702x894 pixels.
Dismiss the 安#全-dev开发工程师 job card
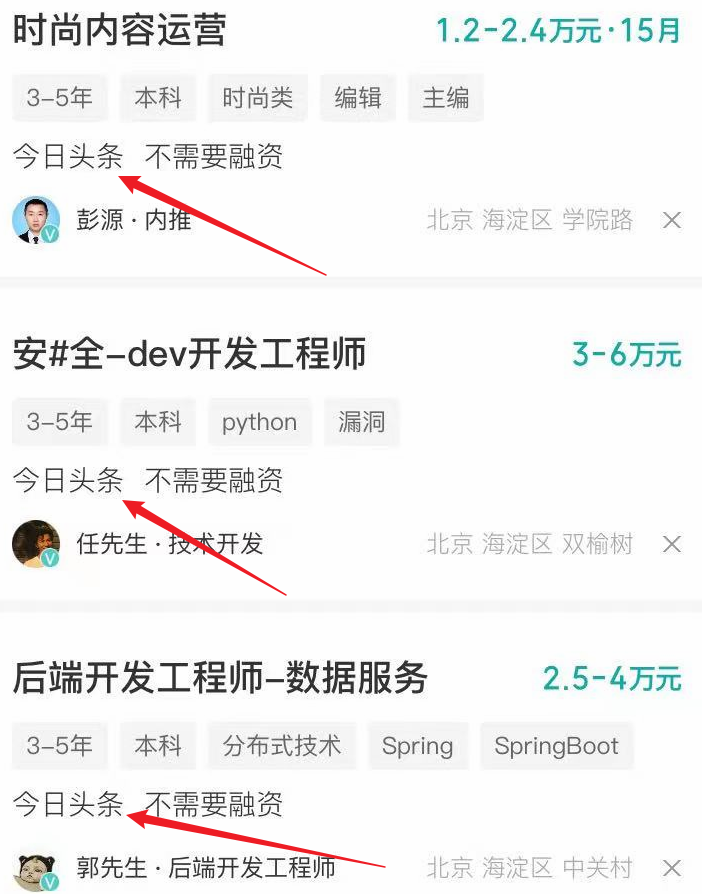click(672, 544)
